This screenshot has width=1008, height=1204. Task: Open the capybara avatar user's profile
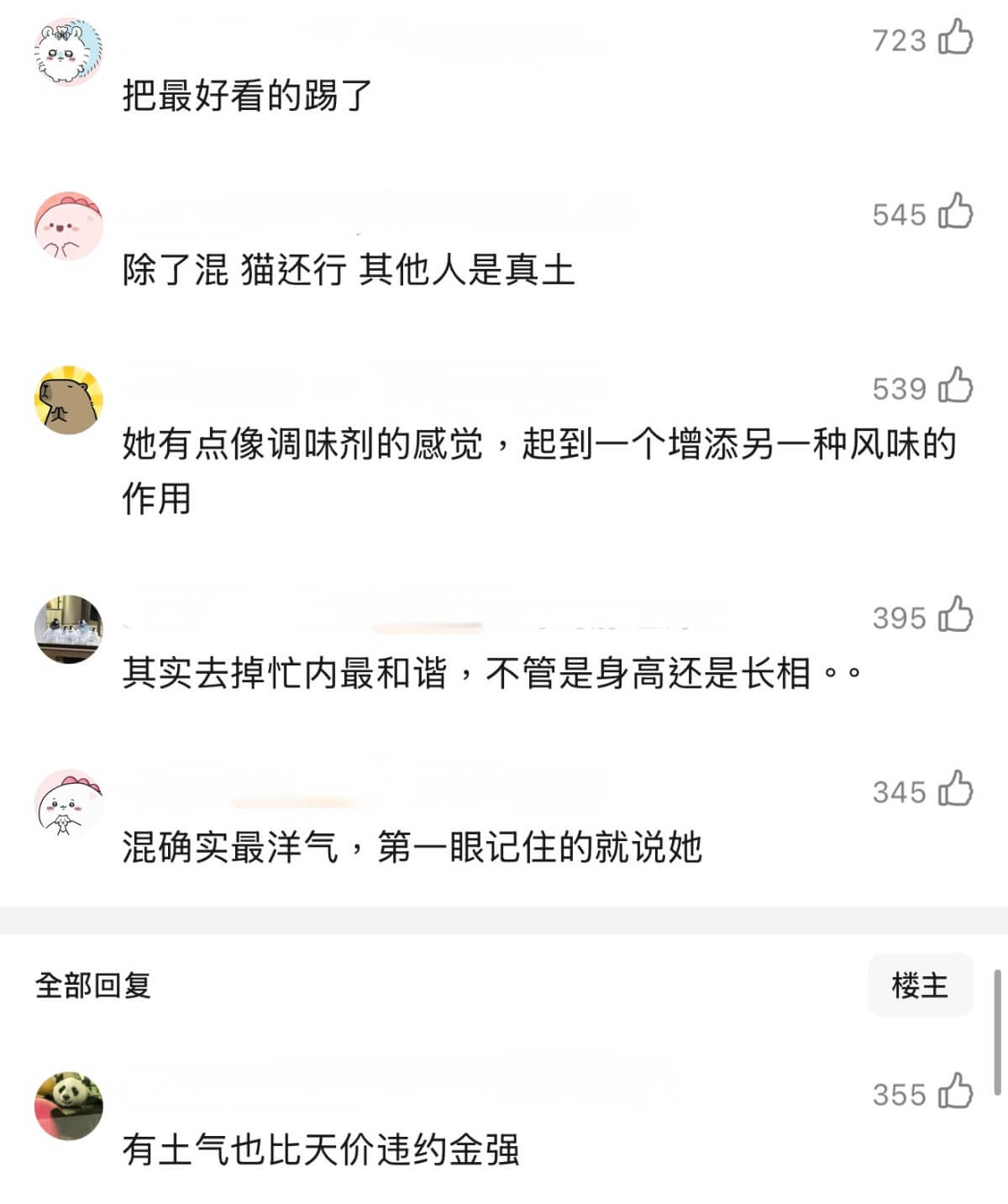click(x=69, y=400)
